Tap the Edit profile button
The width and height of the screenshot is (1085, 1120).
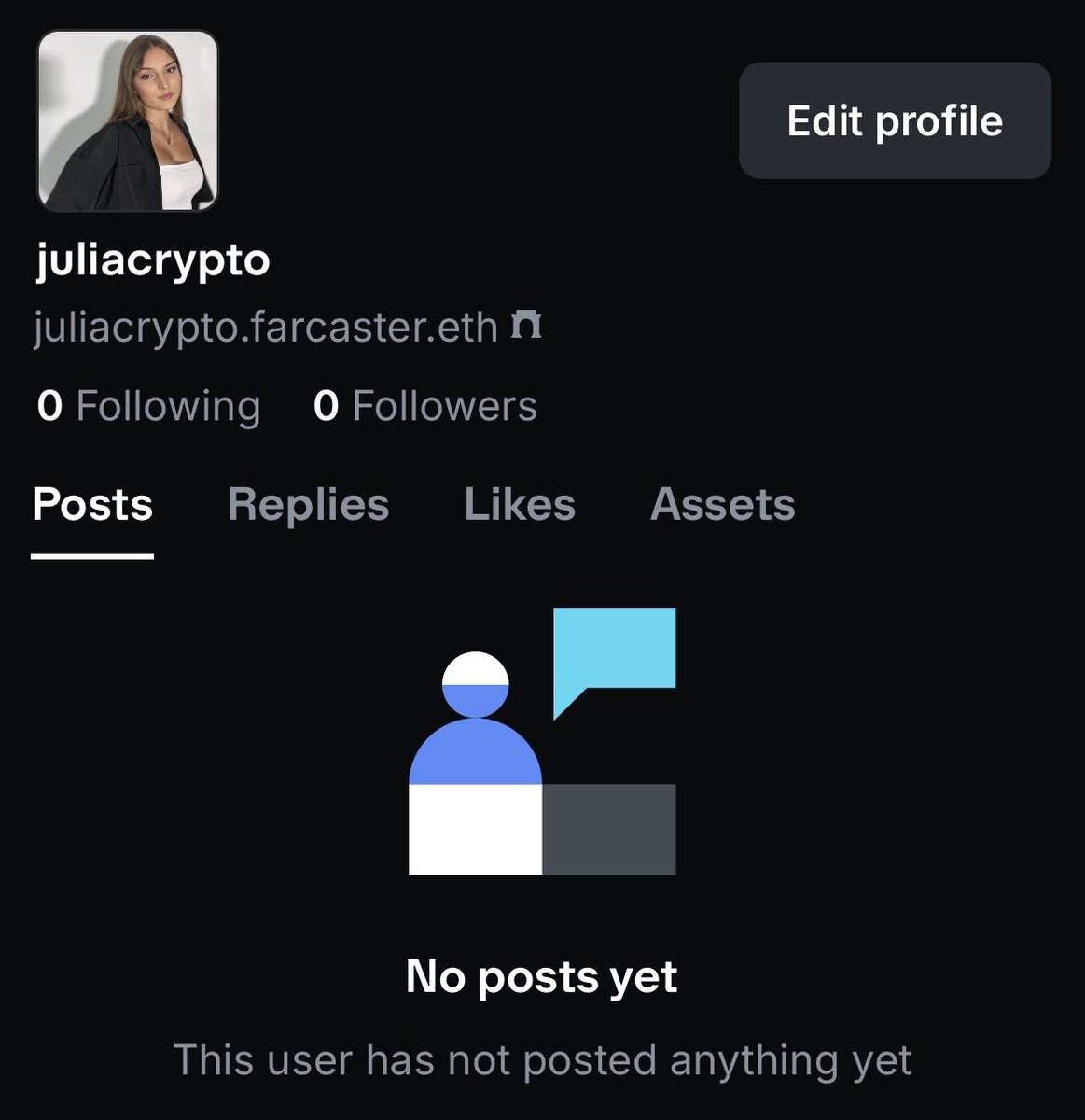tap(895, 121)
